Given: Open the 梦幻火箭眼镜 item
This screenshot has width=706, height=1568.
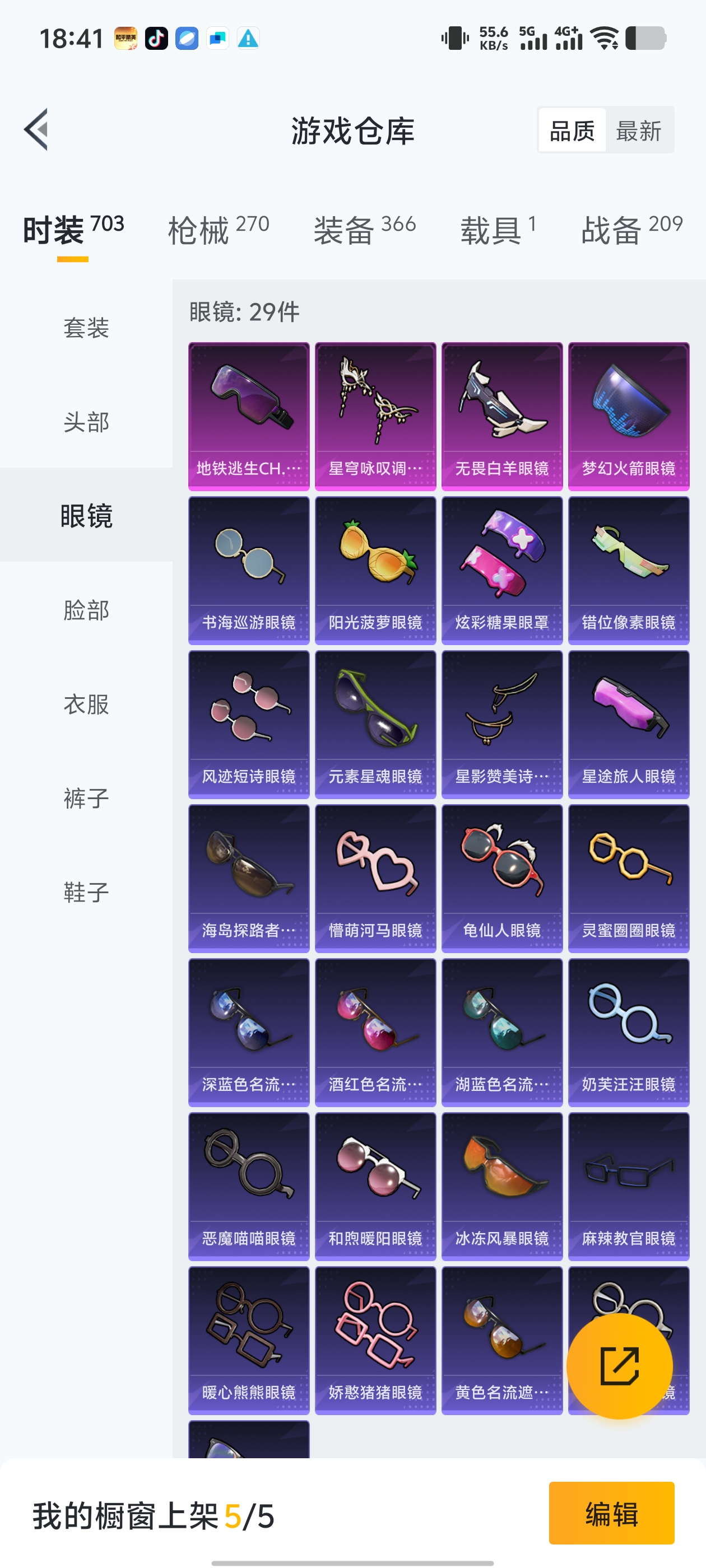Looking at the screenshot, I should [628, 416].
